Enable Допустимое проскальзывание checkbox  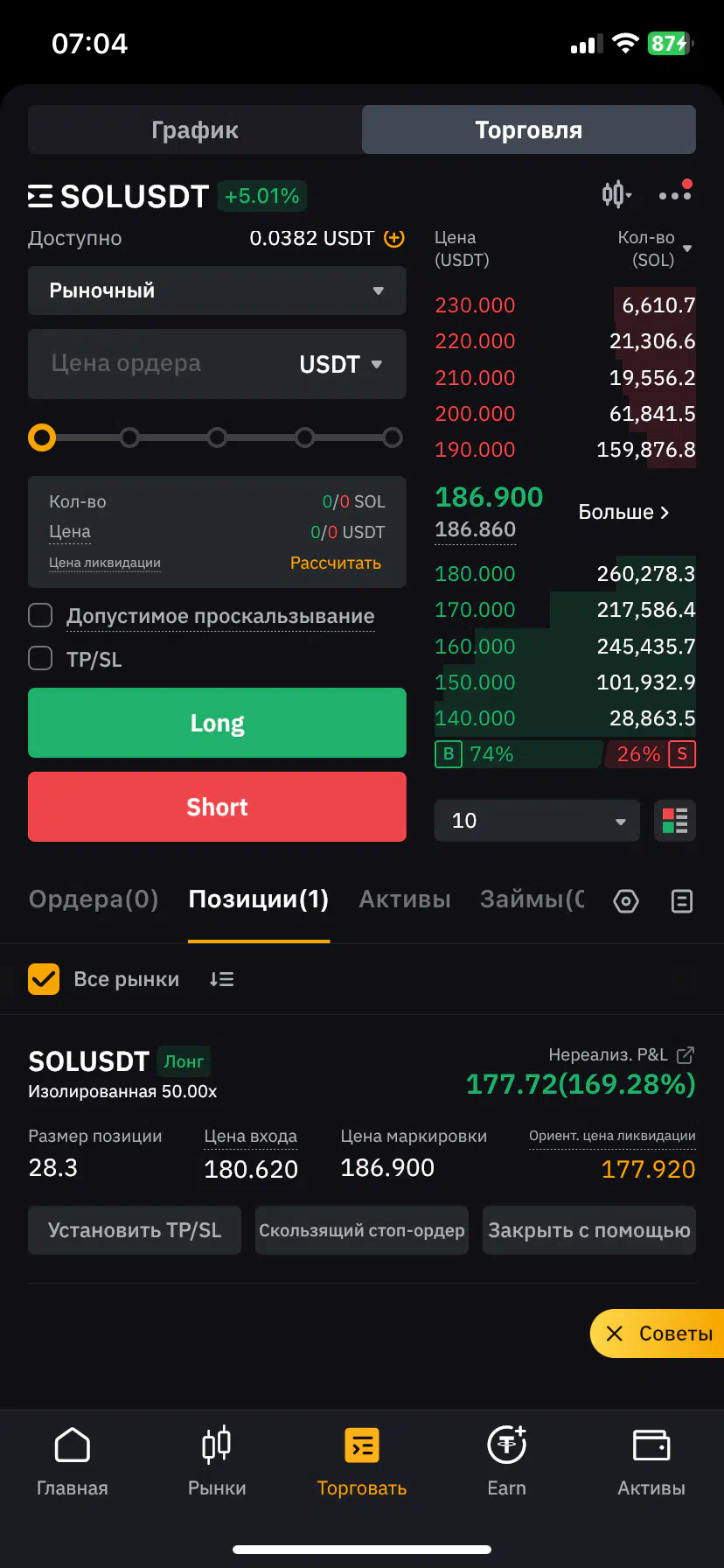(x=40, y=615)
